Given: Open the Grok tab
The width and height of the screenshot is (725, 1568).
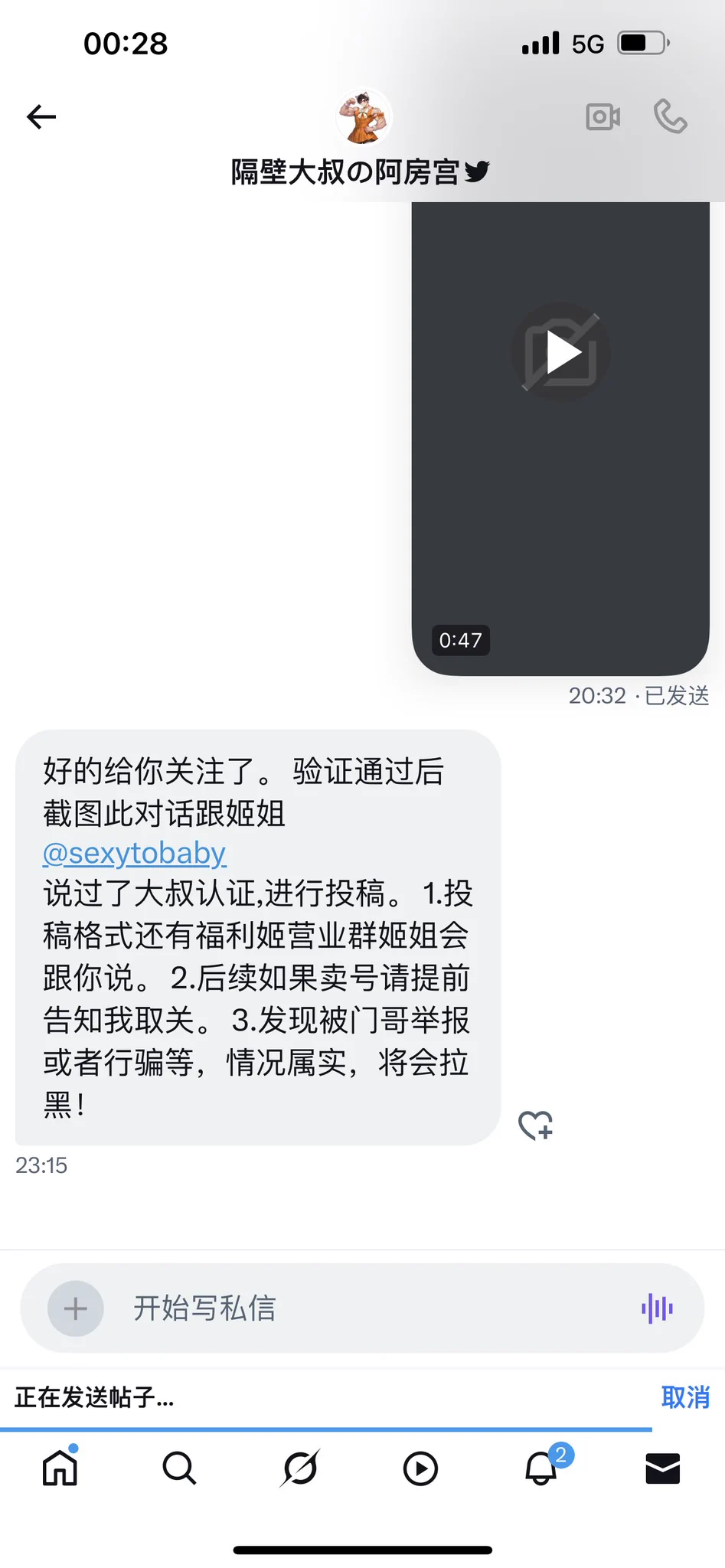Looking at the screenshot, I should tap(300, 1468).
